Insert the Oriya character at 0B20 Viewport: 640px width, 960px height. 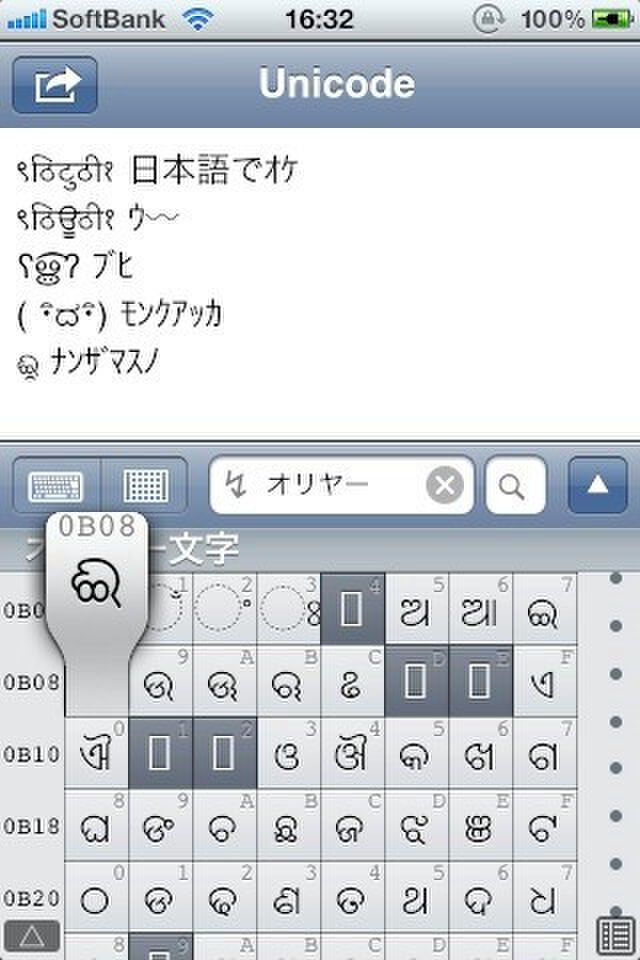[97, 899]
